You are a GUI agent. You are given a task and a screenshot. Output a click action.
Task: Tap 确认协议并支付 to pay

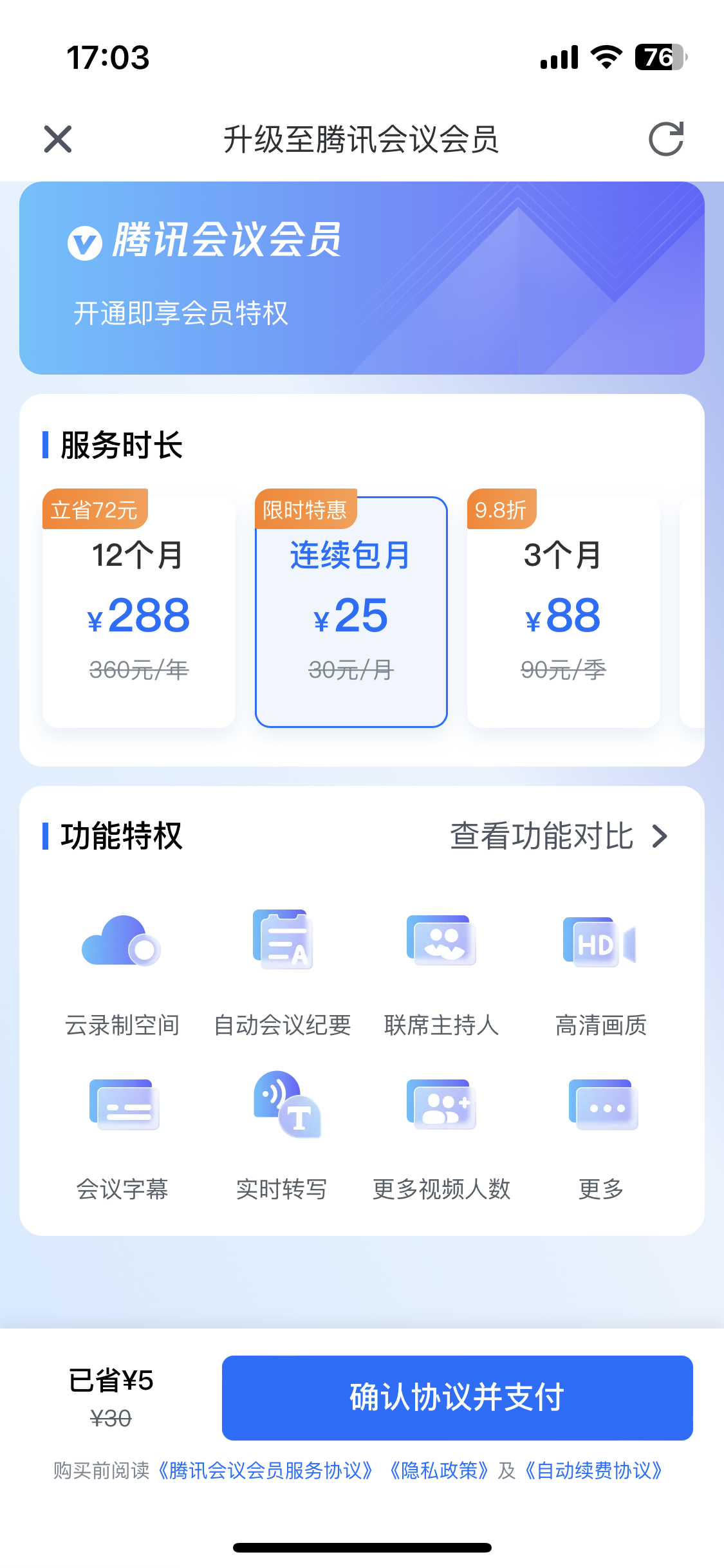tap(457, 1397)
